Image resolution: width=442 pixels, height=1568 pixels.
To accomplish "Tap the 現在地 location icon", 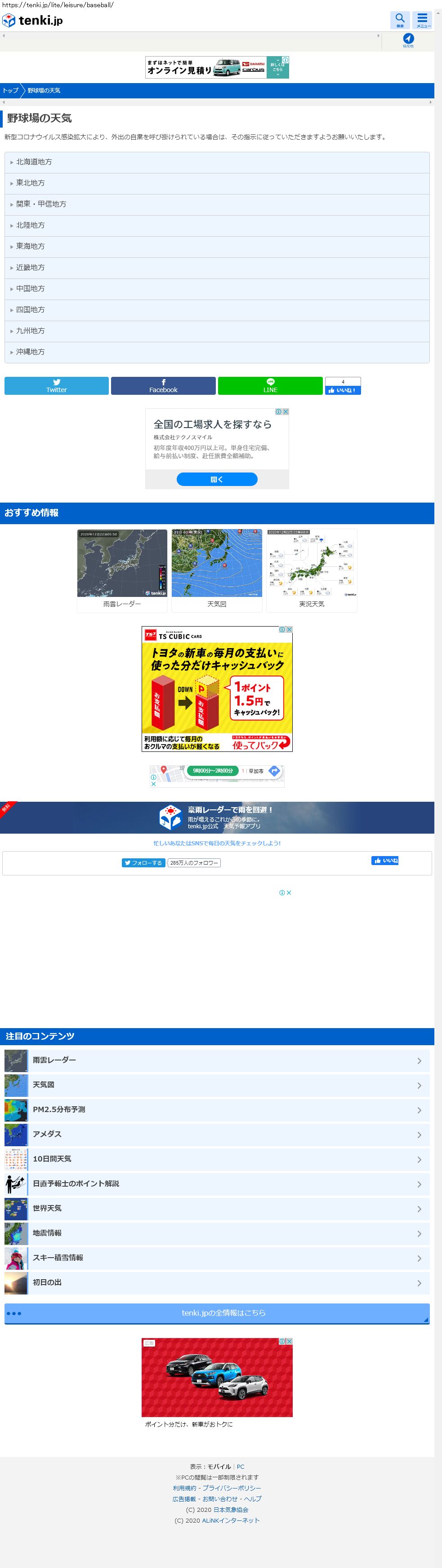I will click(x=408, y=40).
